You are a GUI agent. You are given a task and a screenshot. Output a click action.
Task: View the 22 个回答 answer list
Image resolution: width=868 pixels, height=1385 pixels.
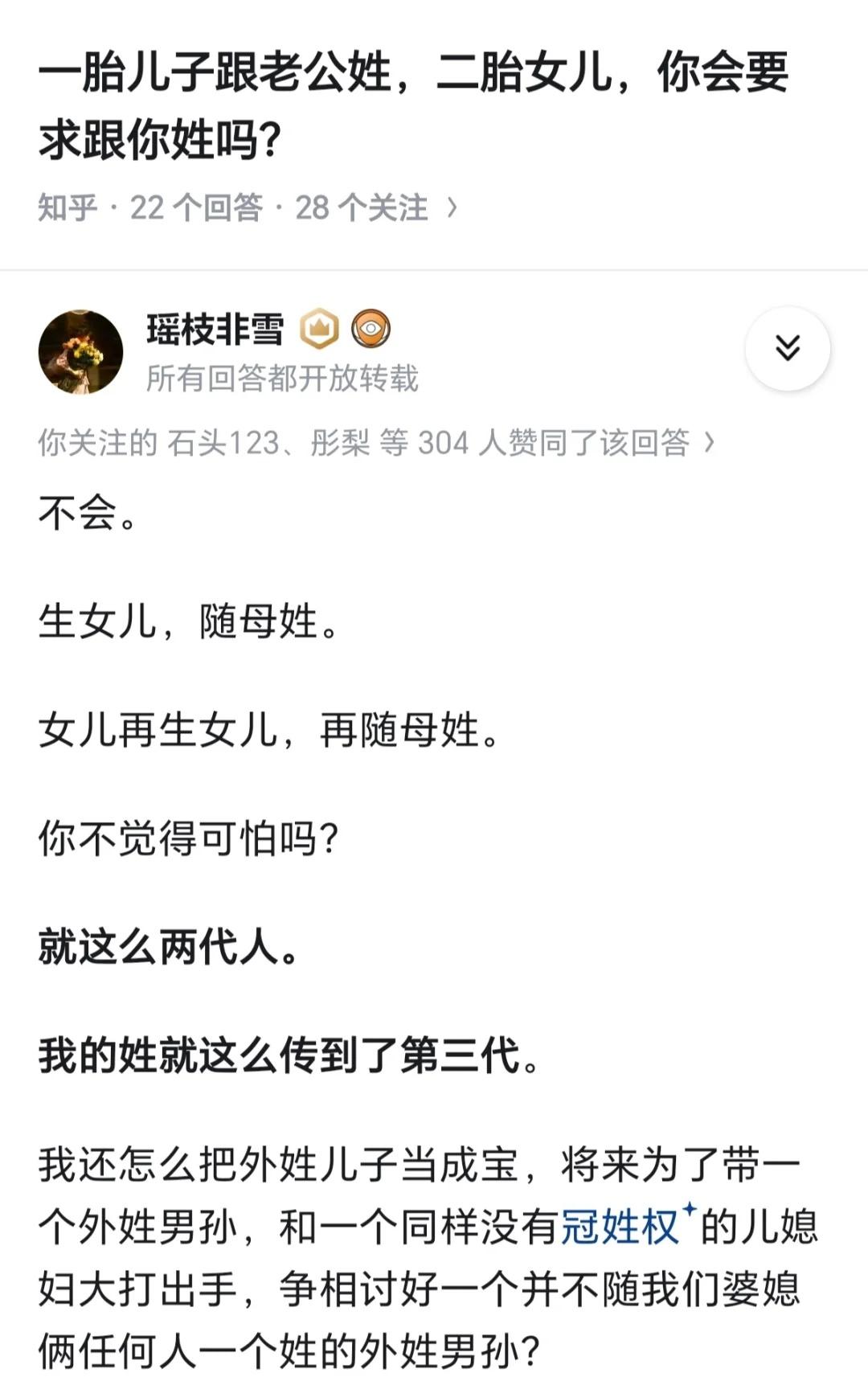[195, 207]
